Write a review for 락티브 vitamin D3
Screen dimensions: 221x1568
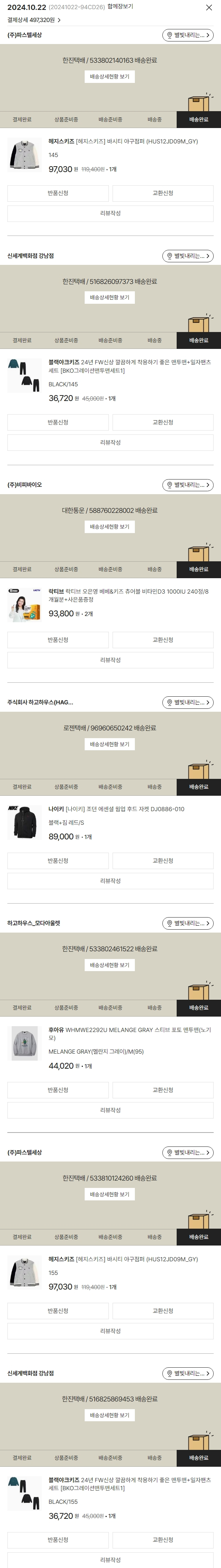tap(110, 660)
